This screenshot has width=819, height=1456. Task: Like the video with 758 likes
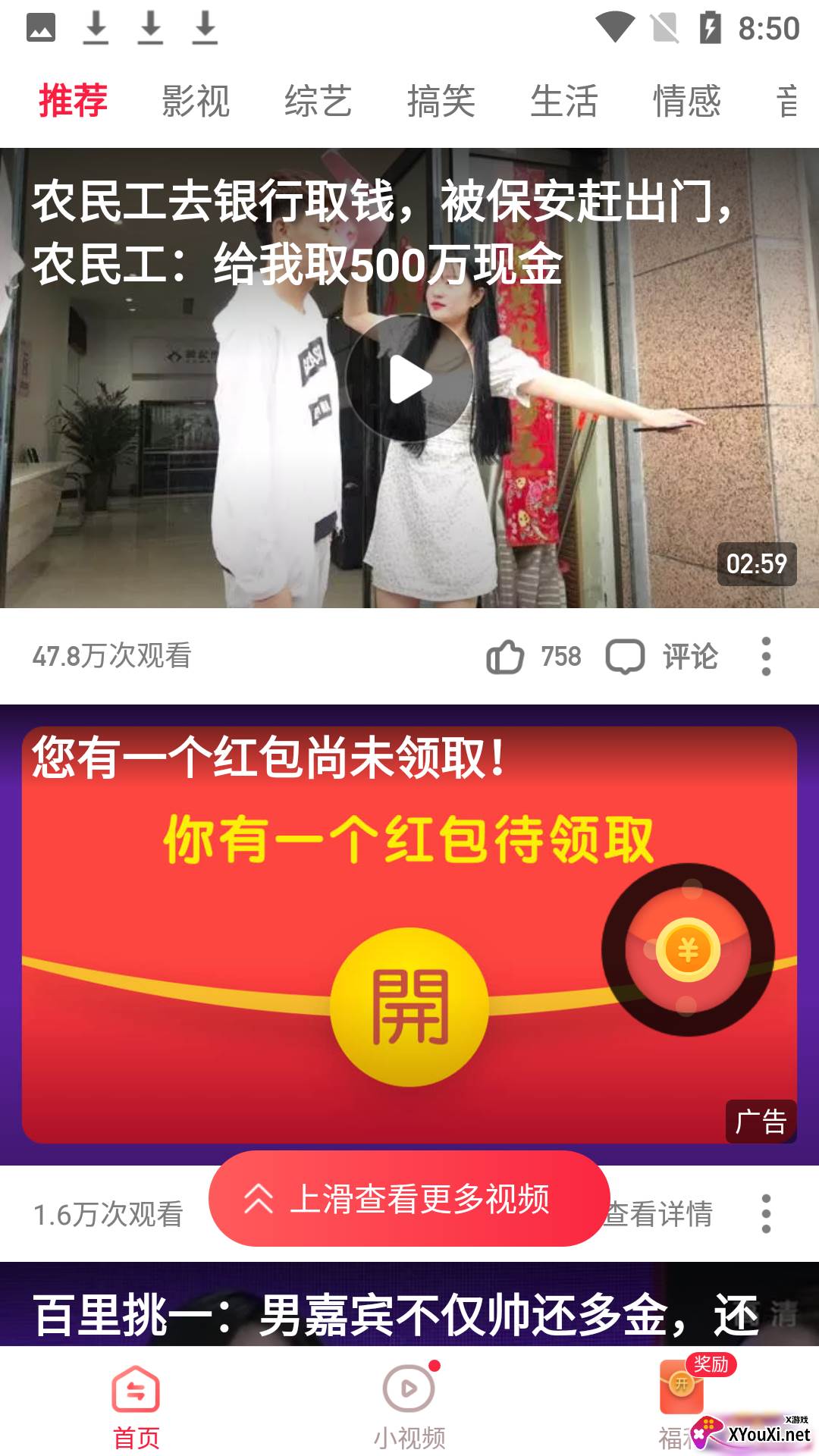pos(506,657)
